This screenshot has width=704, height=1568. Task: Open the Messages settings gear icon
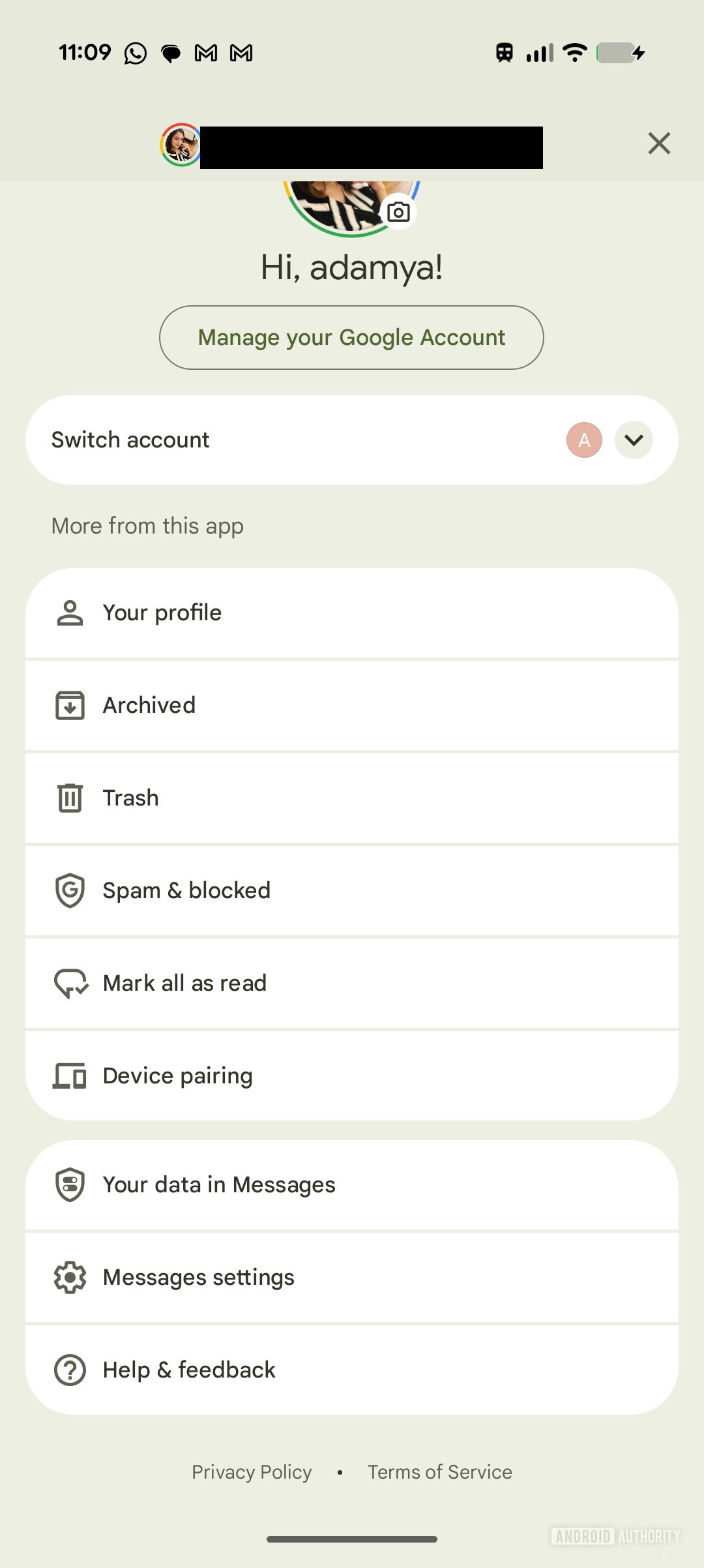[x=69, y=1277]
